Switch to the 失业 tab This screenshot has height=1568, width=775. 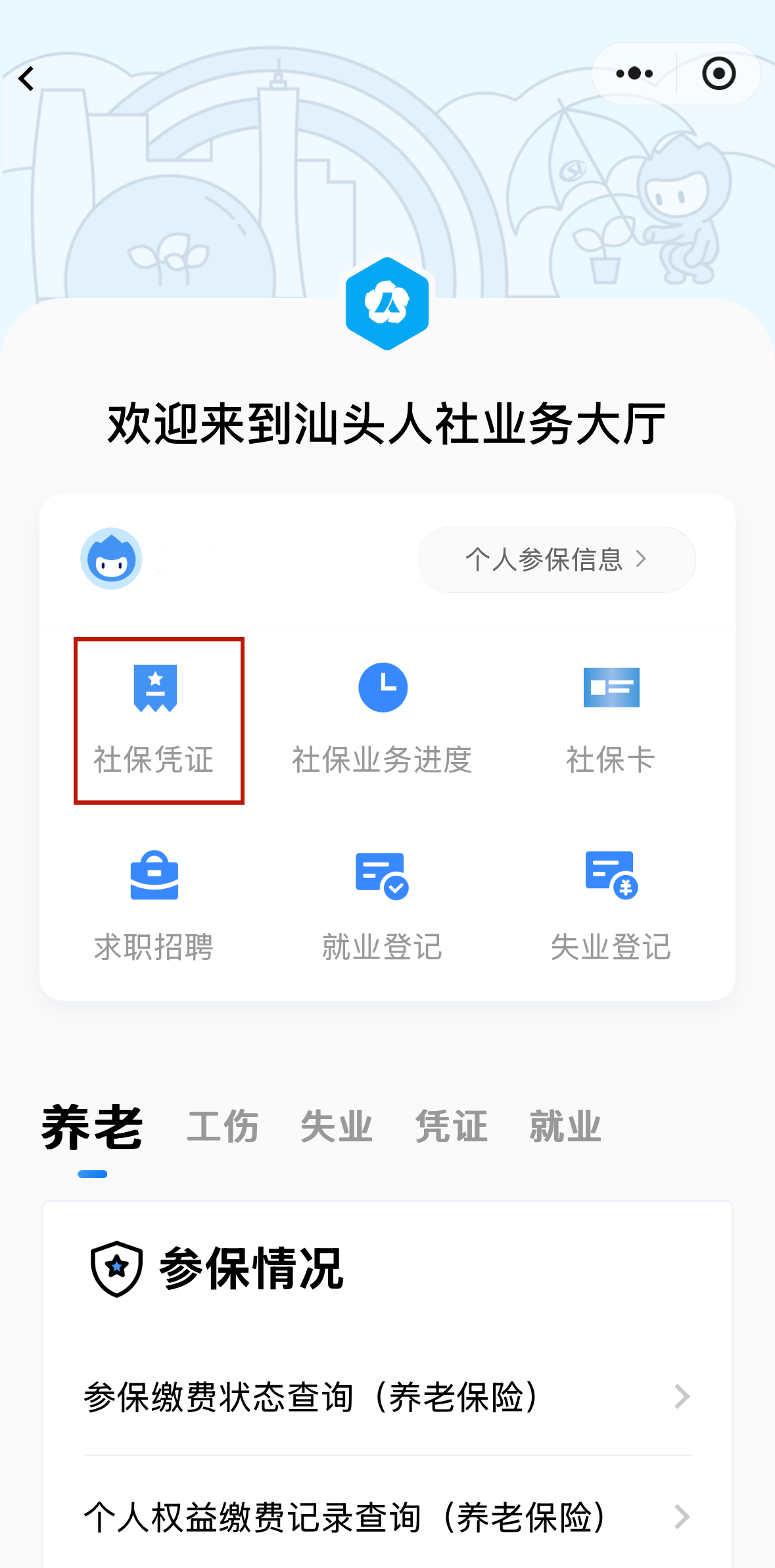[337, 1128]
